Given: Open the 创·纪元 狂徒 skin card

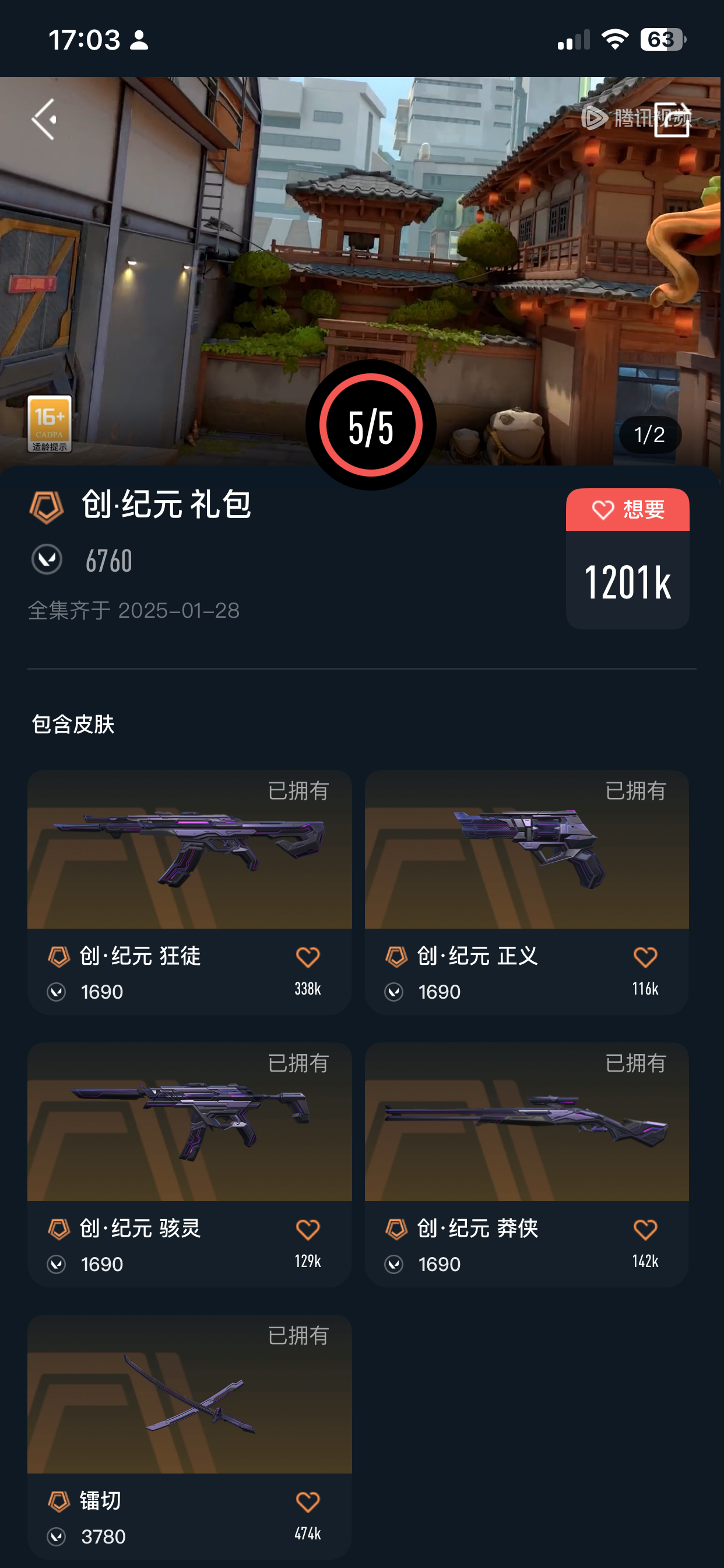Looking at the screenshot, I should (x=189, y=852).
